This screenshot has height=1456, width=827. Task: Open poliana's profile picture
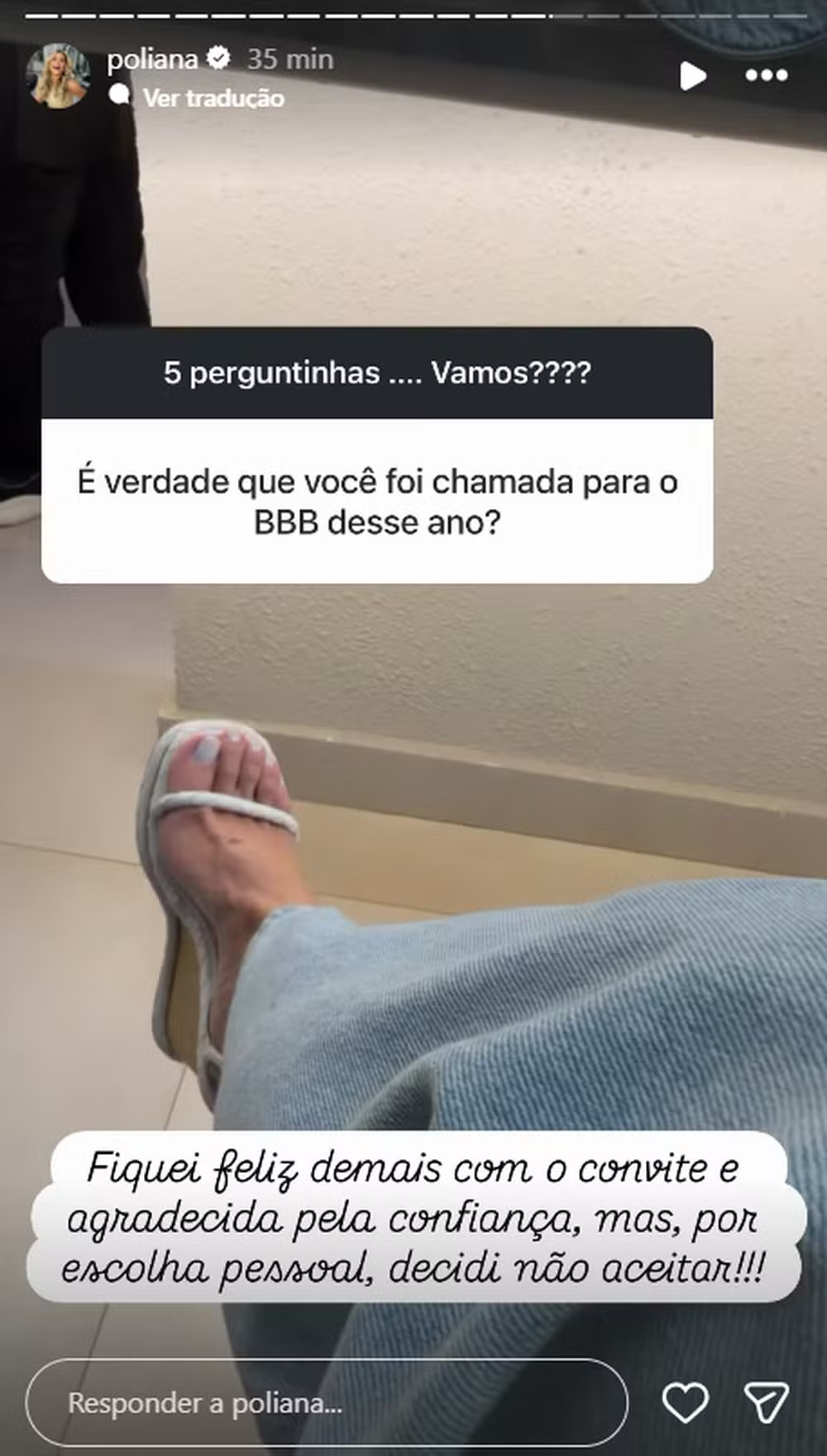pyautogui.click(x=58, y=76)
